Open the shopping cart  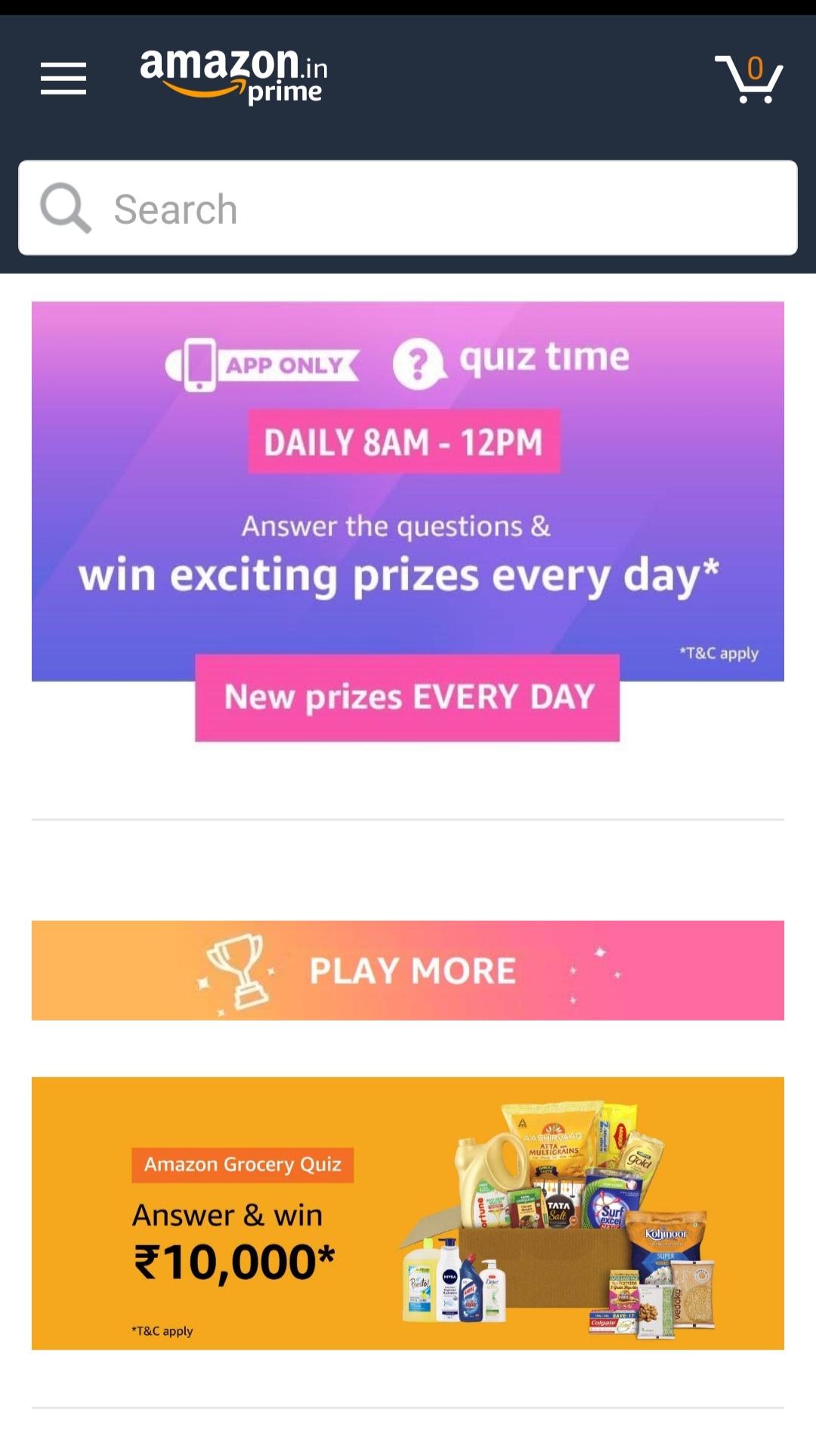point(748,79)
